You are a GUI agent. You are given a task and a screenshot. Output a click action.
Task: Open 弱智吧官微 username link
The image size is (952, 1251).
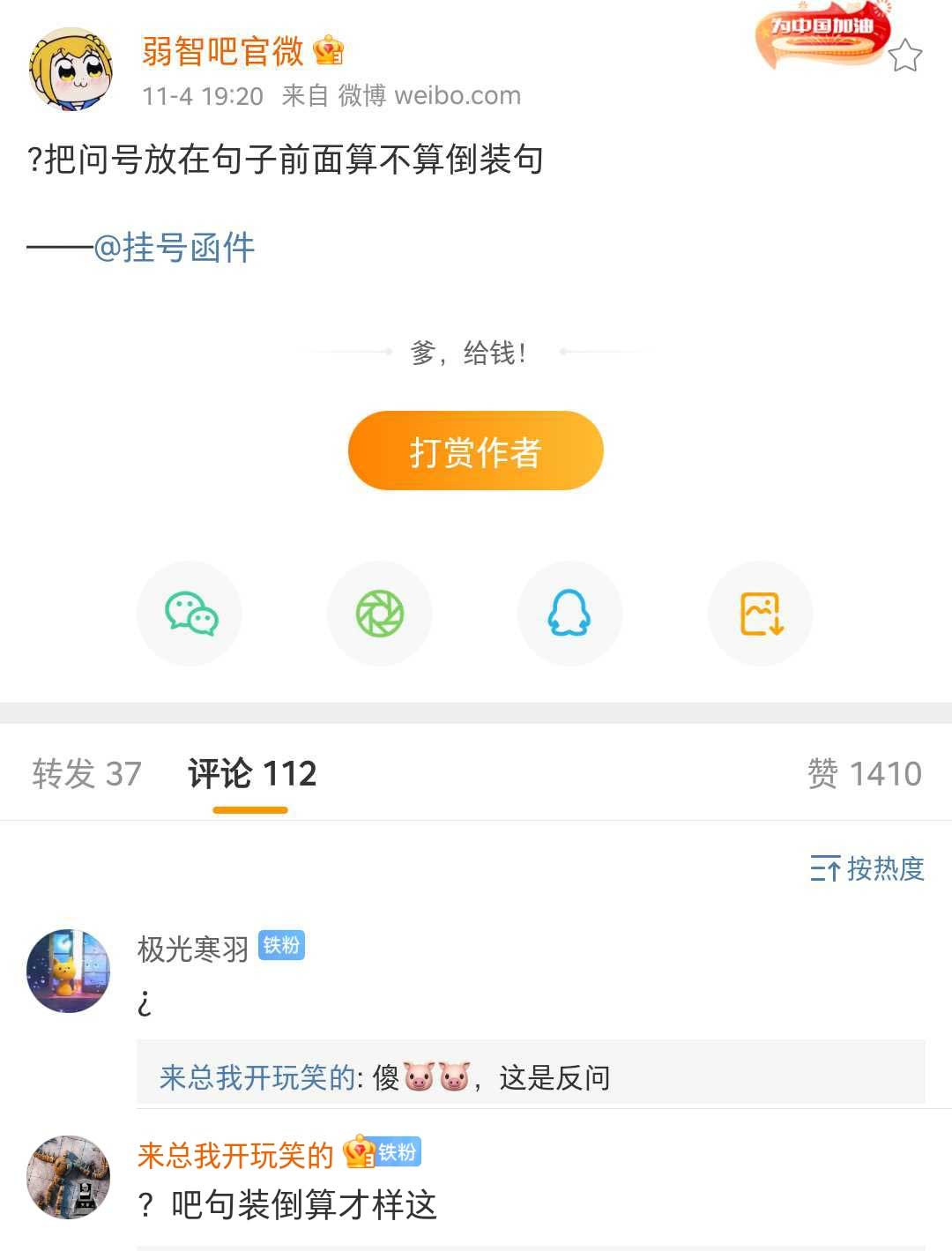223,51
